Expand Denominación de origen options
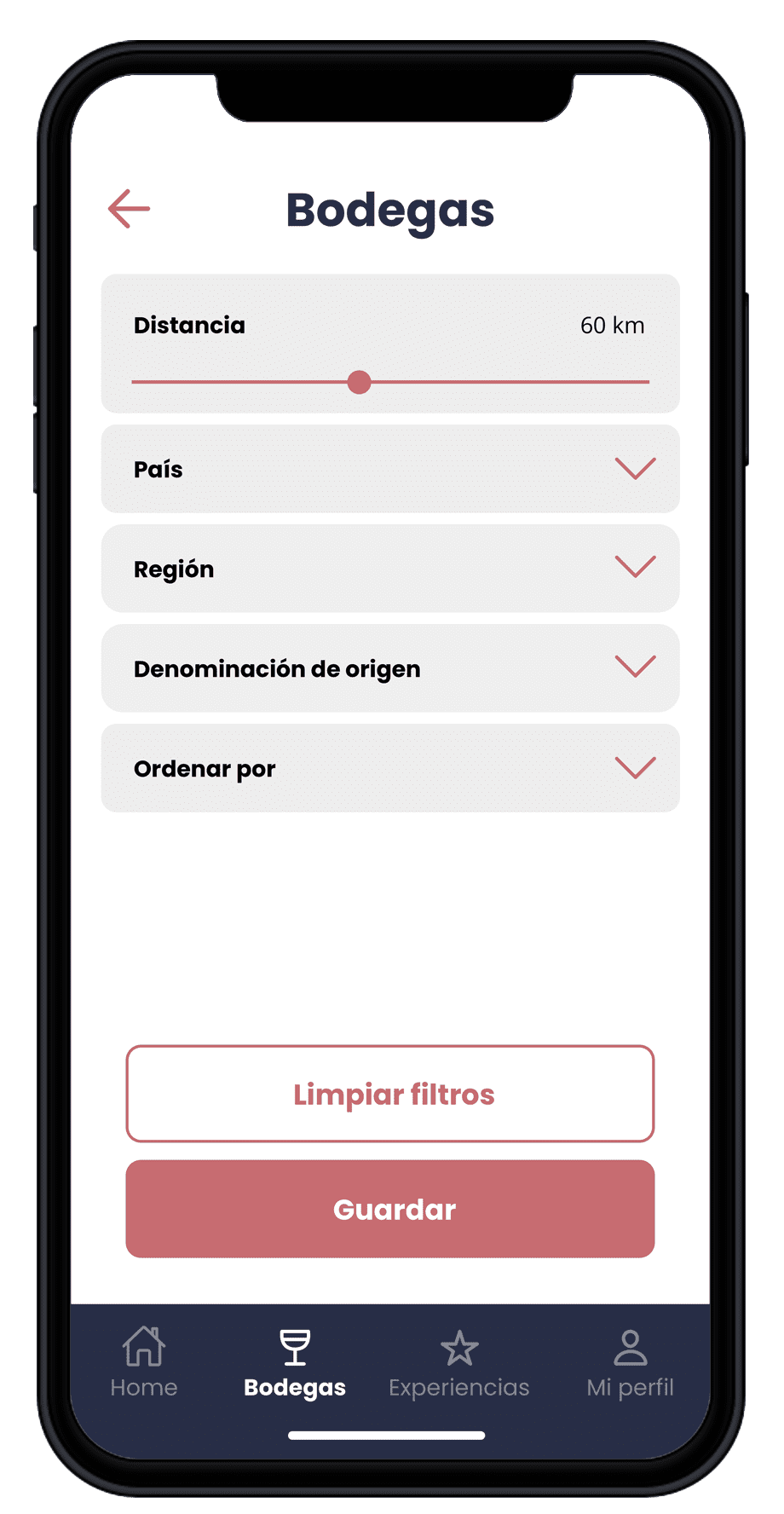 tap(635, 667)
